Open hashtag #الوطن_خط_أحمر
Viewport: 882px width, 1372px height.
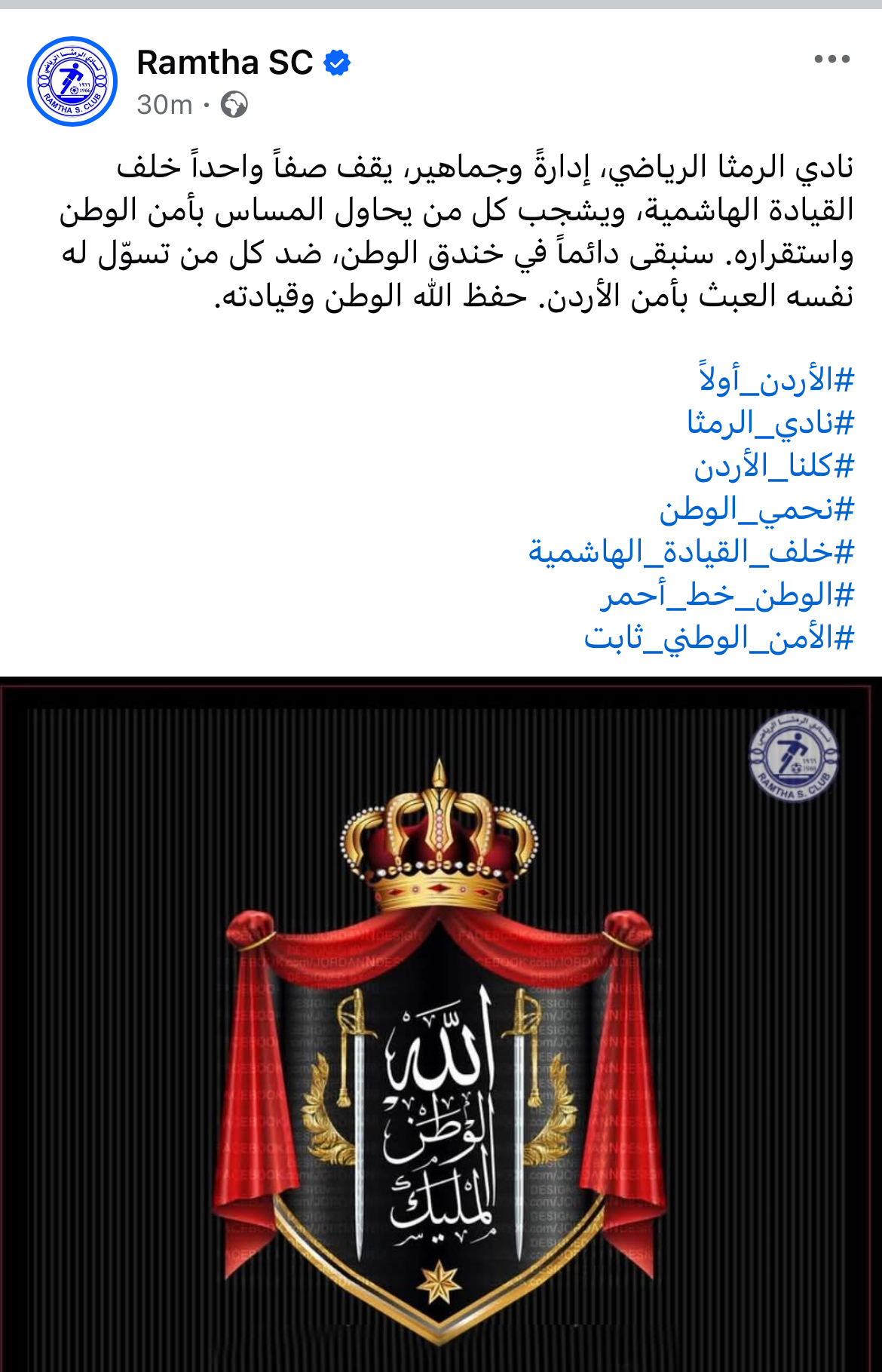(x=727, y=595)
